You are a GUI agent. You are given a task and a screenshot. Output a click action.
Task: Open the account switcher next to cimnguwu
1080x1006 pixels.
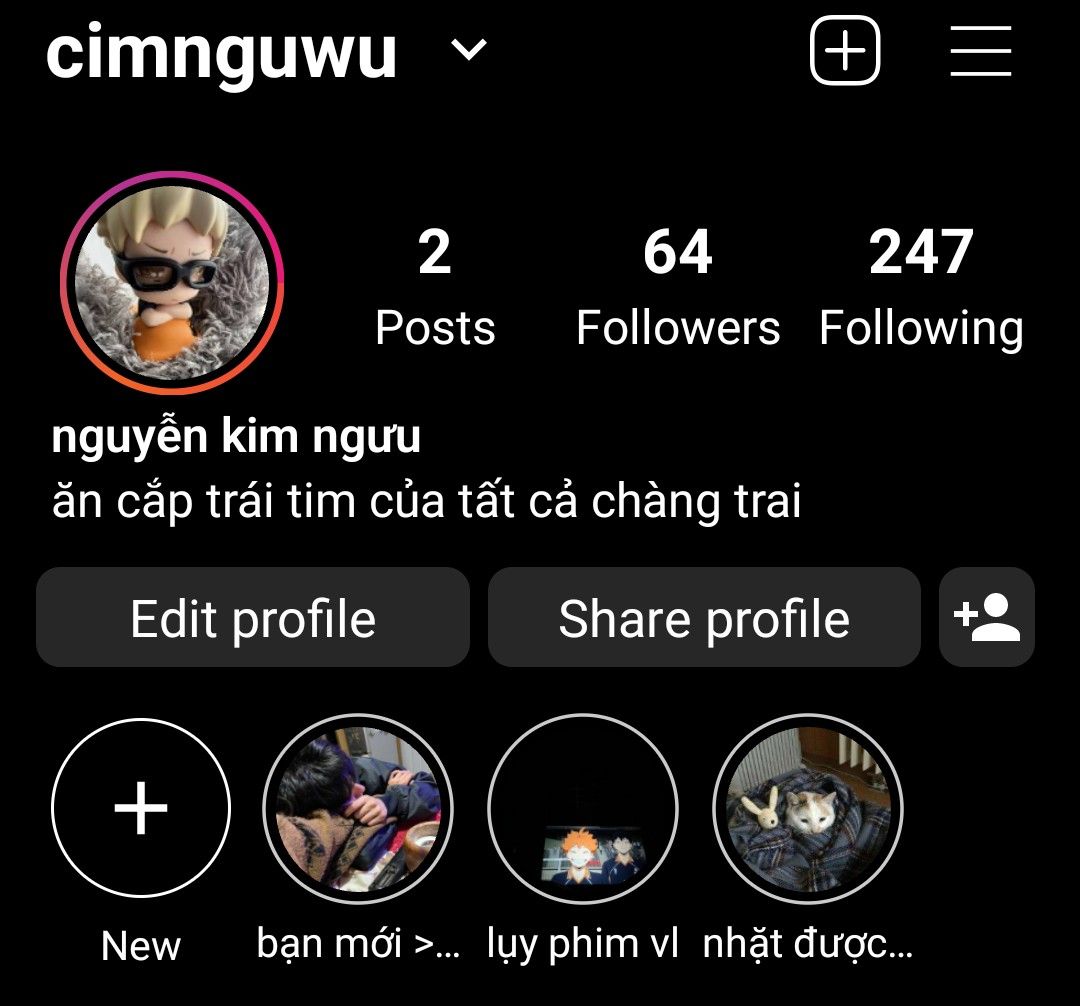(x=468, y=50)
